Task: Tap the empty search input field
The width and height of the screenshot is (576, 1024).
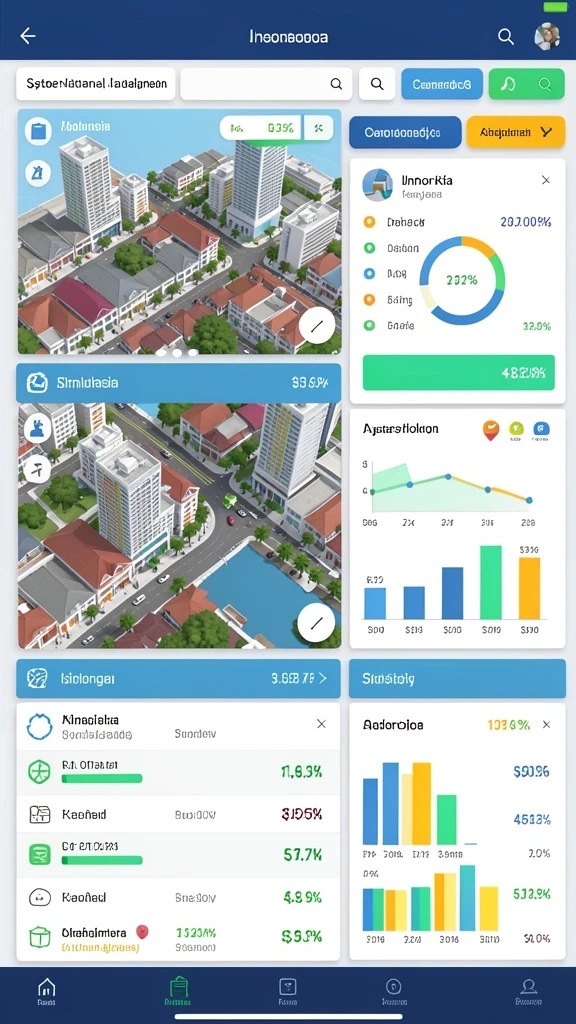Action: point(266,84)
